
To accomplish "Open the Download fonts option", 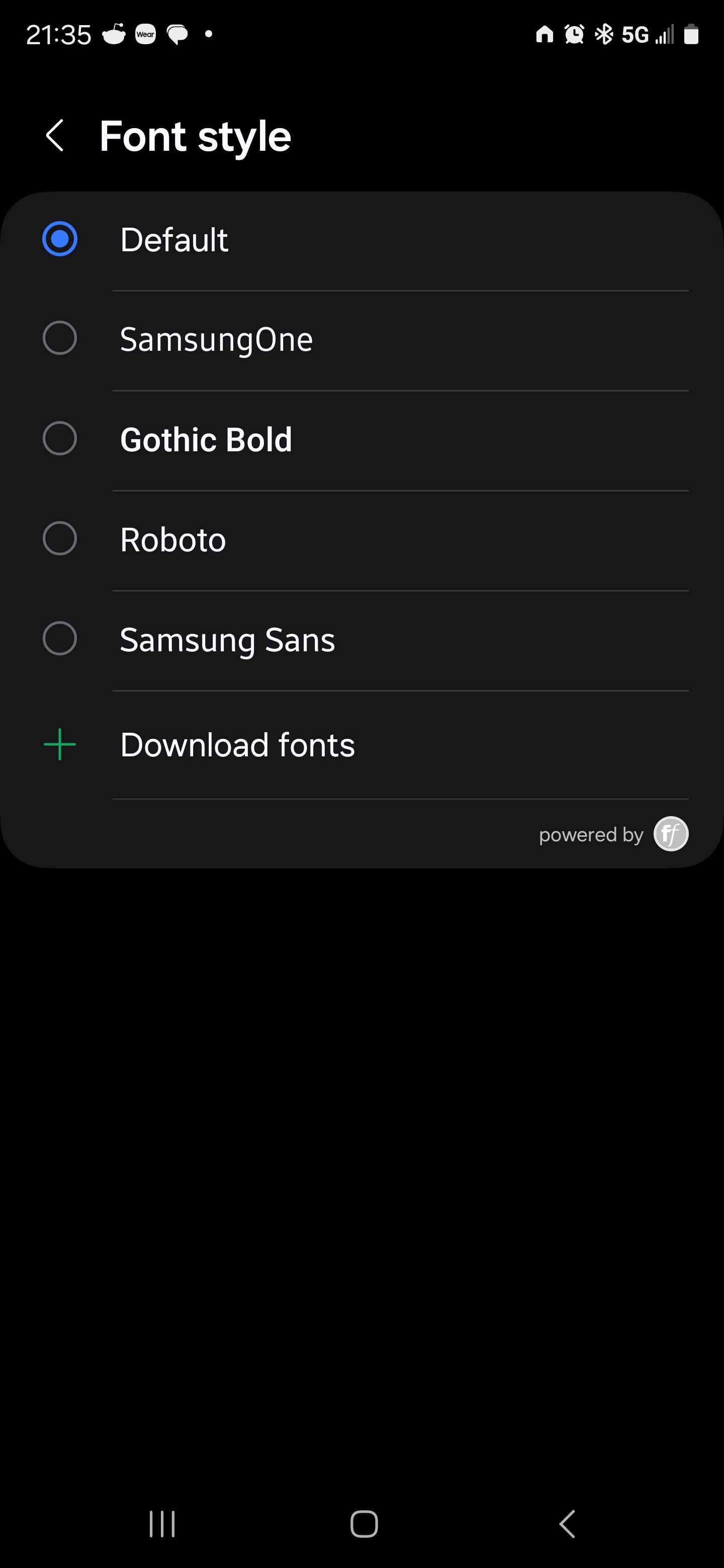I will click(x=237, y=744).
